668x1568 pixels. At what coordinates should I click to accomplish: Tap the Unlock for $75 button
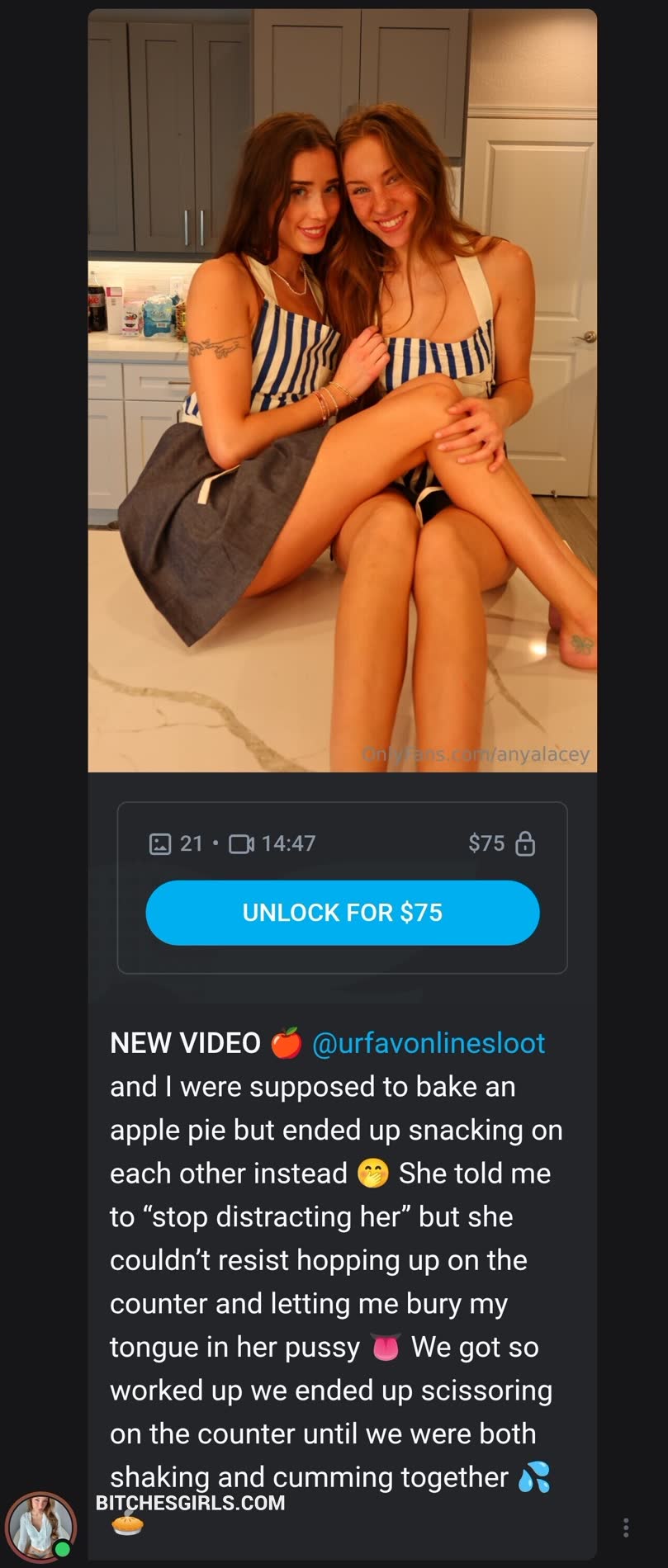pos(342,912)
